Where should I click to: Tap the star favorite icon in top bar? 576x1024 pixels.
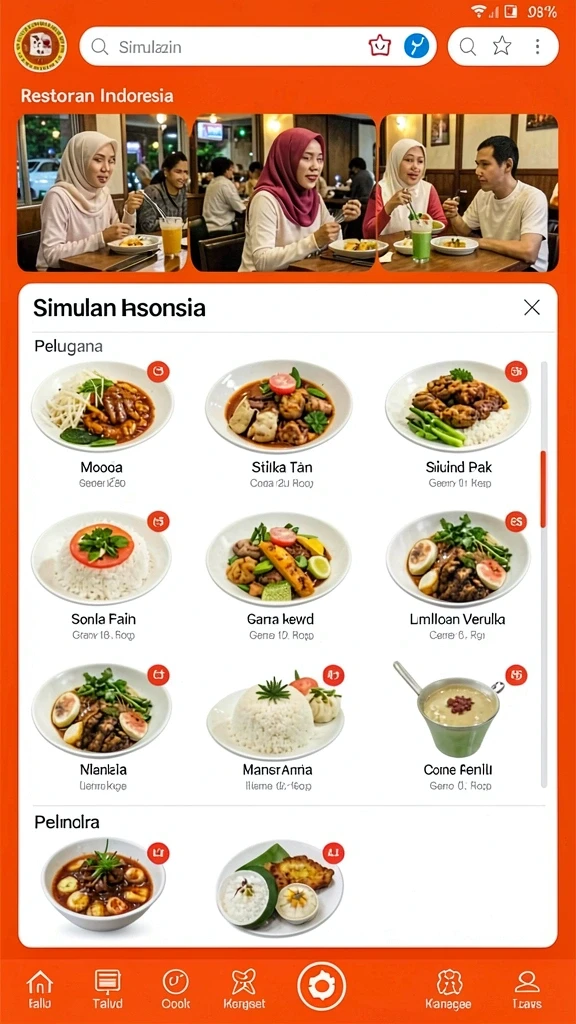[502, 46]
